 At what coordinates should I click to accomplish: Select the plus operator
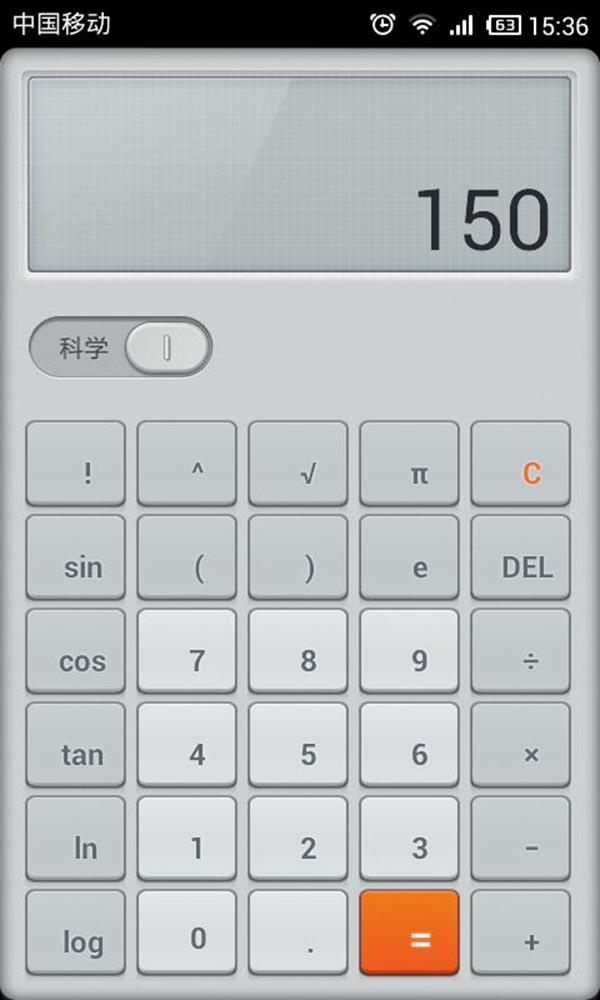(x=520, y=932)
